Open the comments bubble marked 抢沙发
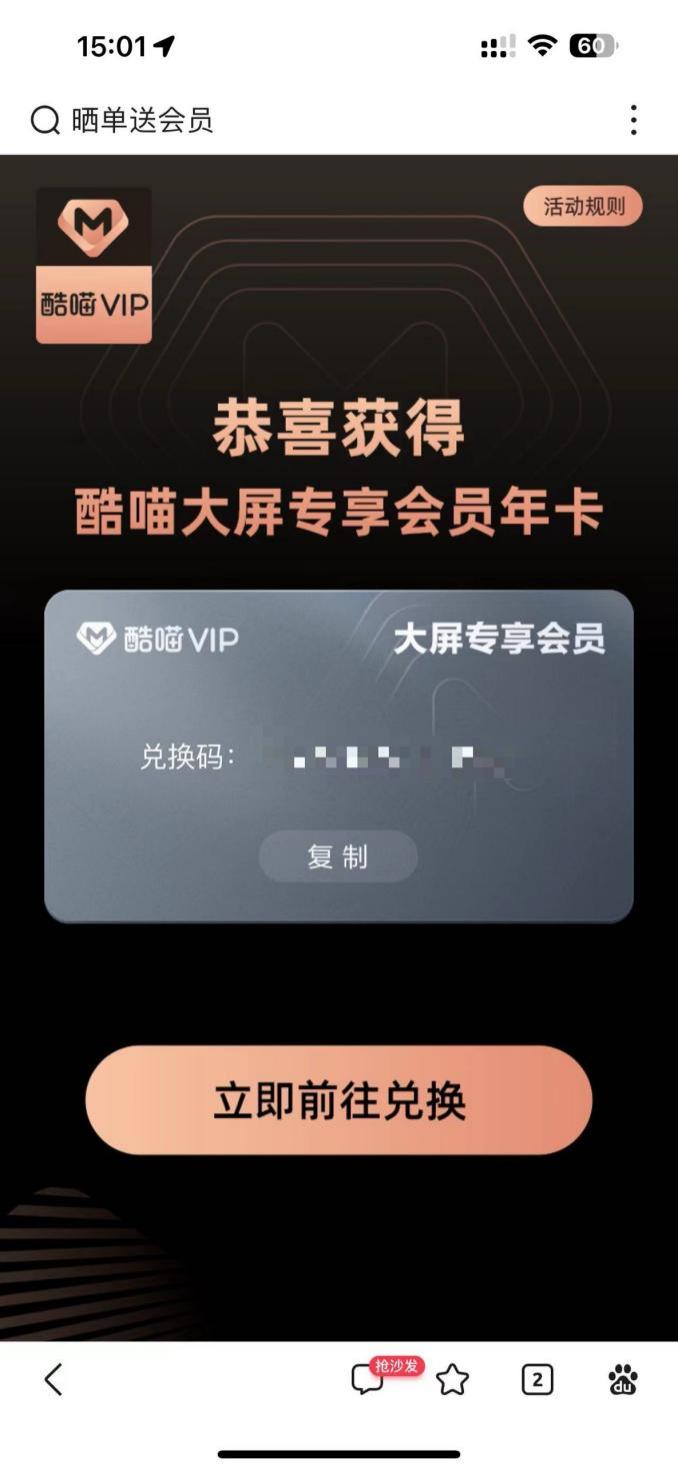The height and width of the screenshot is (1471, 678). click(x=369, y=1379)
